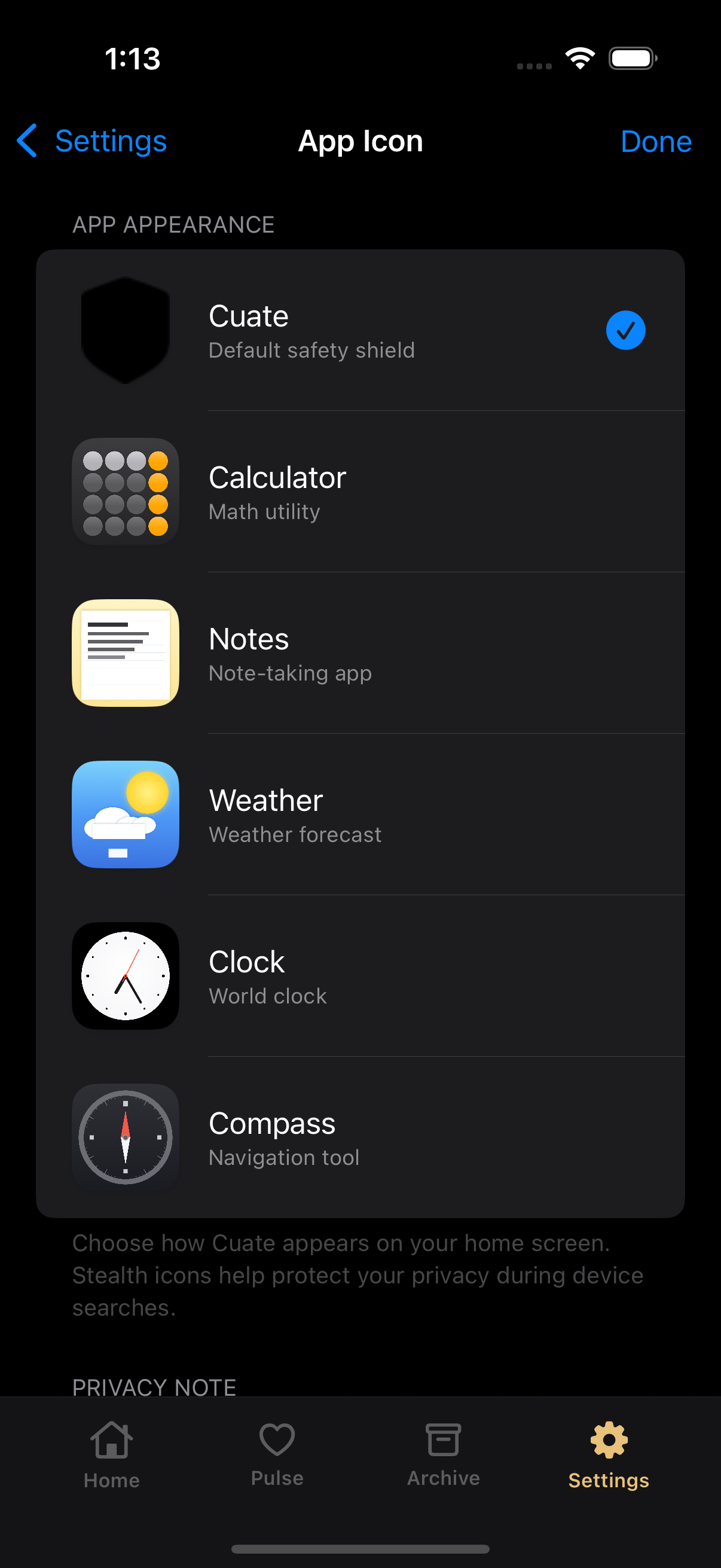Screen dimensions: 721x1568
Task: Tap the back chevron beside Settings
Action: point(27,141)
